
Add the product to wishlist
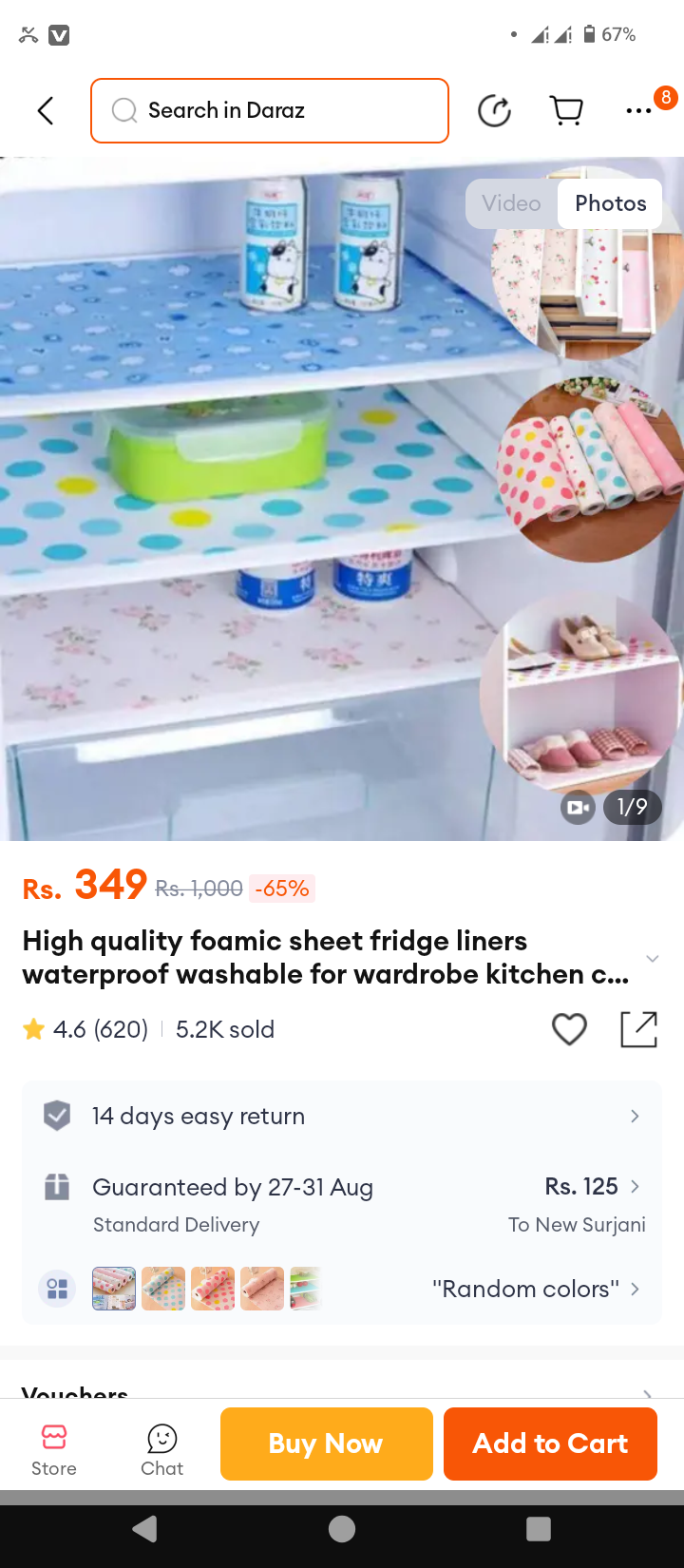(569, 1029)
